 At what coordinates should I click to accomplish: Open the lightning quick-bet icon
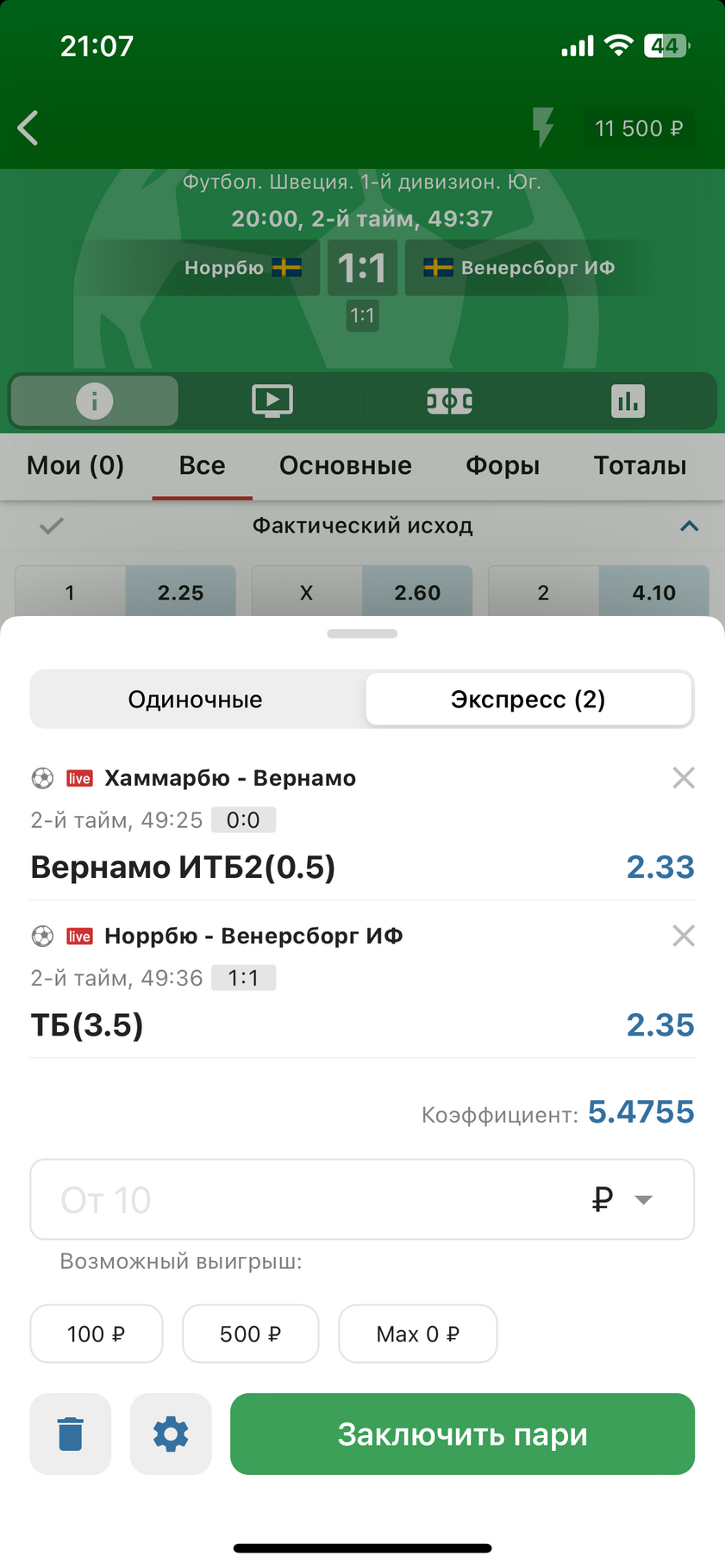tap(542, 128)
